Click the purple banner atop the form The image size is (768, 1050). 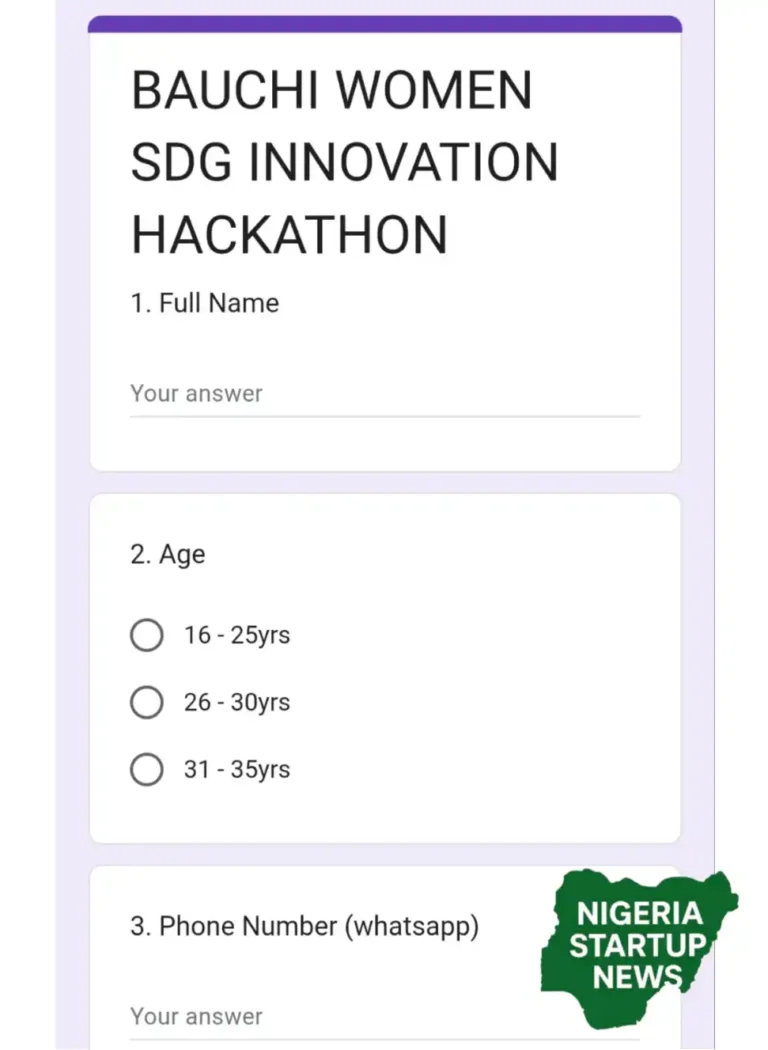385,22
